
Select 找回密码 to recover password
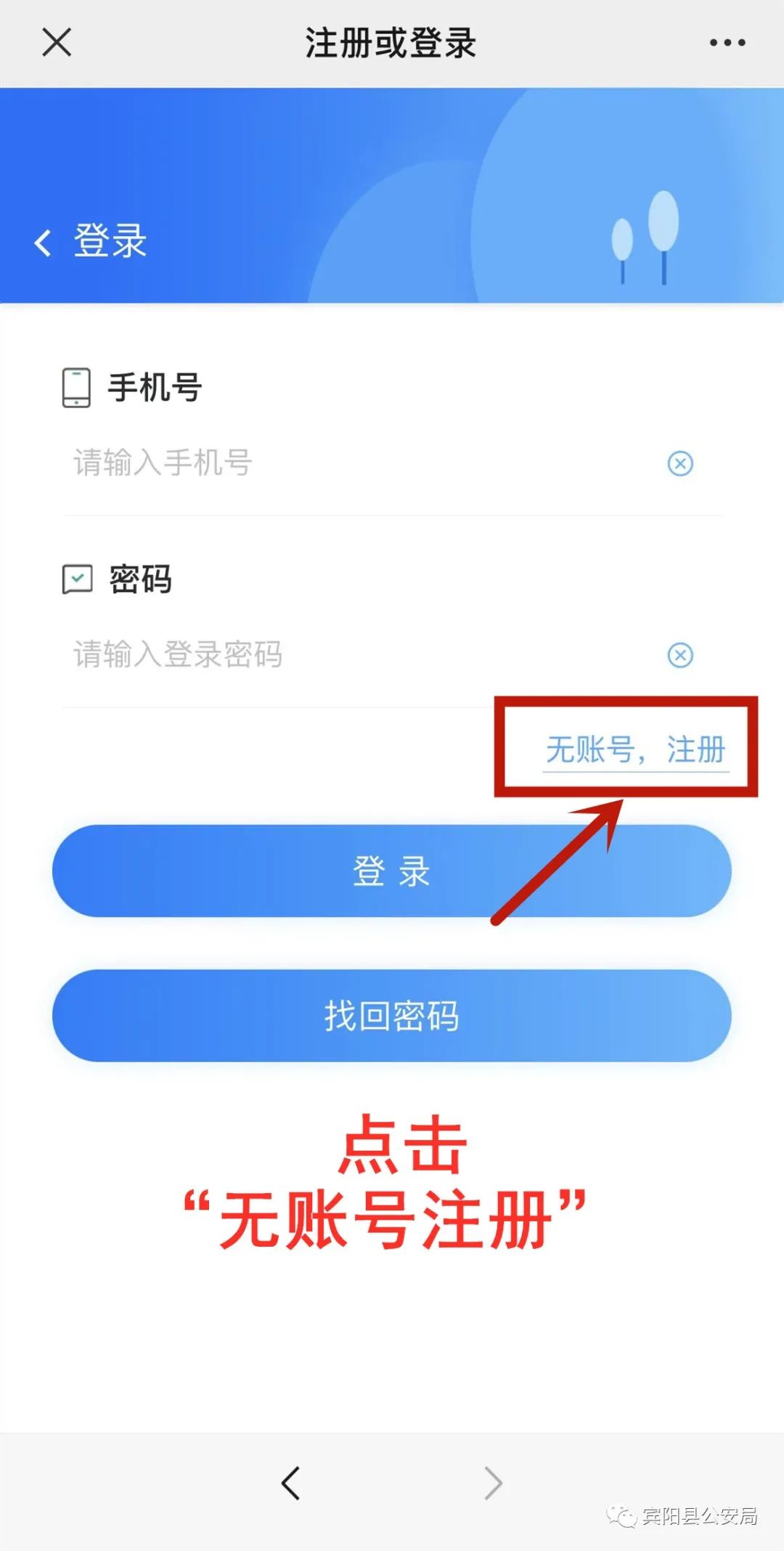point(392,1015)
